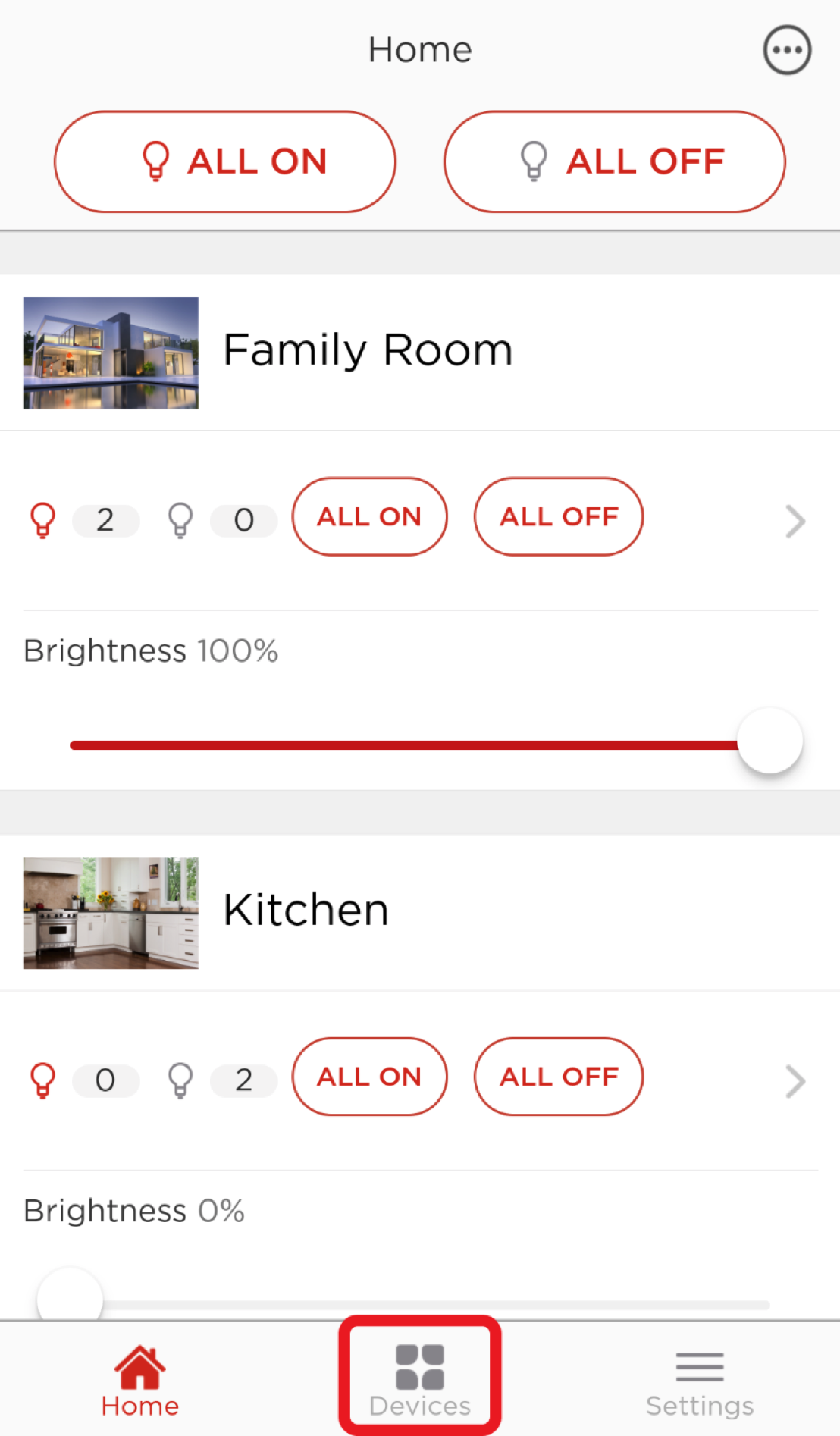Turn on all Family Room lights

pyautogui.click(x=369, y=516)
